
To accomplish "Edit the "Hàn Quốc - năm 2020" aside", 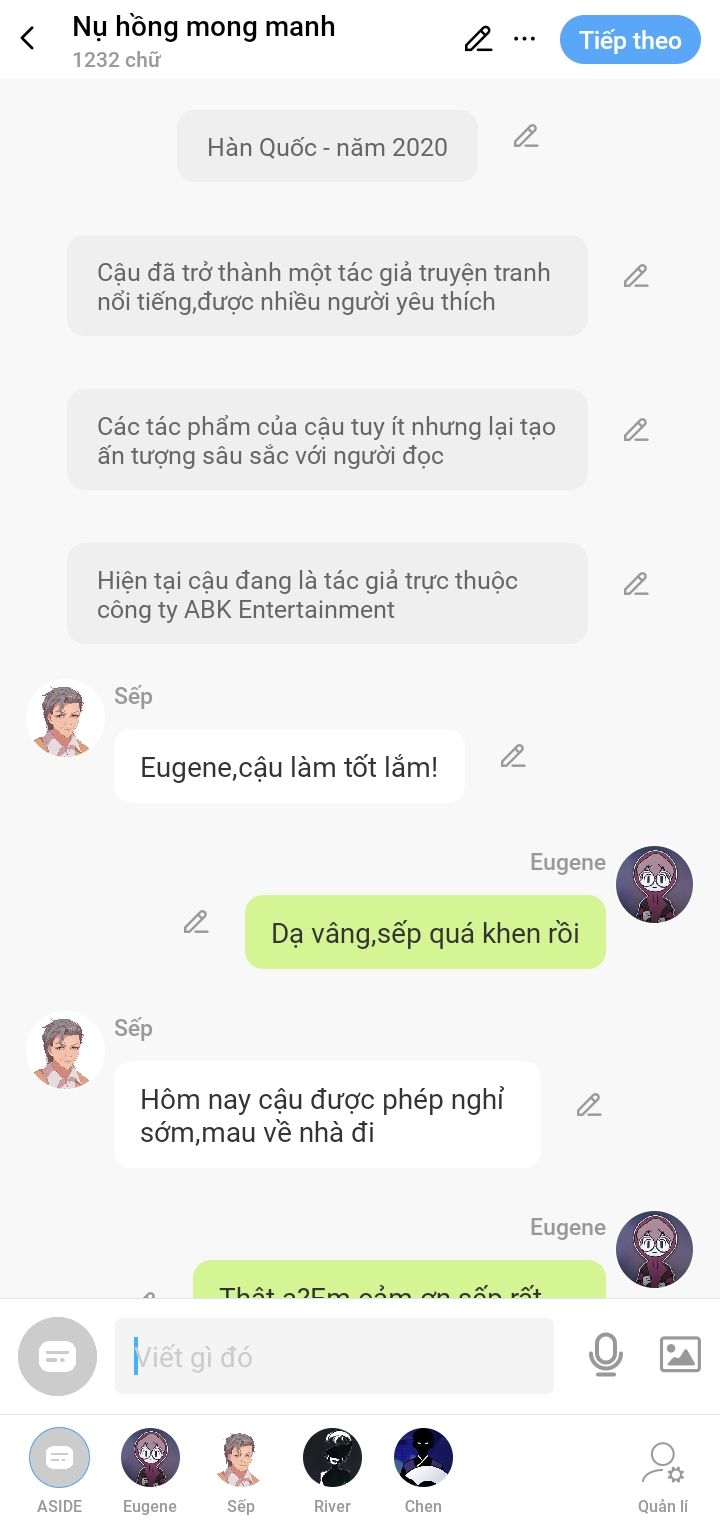I will pos(526,137).
